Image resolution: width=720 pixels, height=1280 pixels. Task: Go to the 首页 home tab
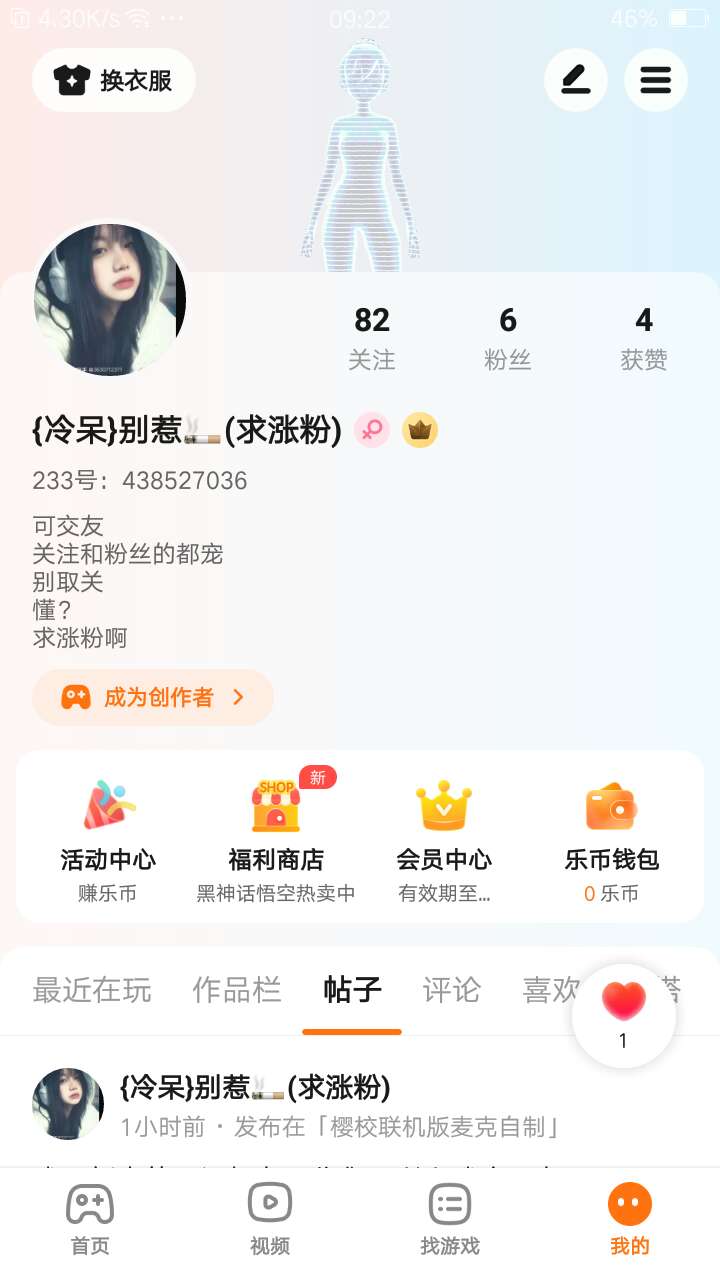[x=90, y=1218]
